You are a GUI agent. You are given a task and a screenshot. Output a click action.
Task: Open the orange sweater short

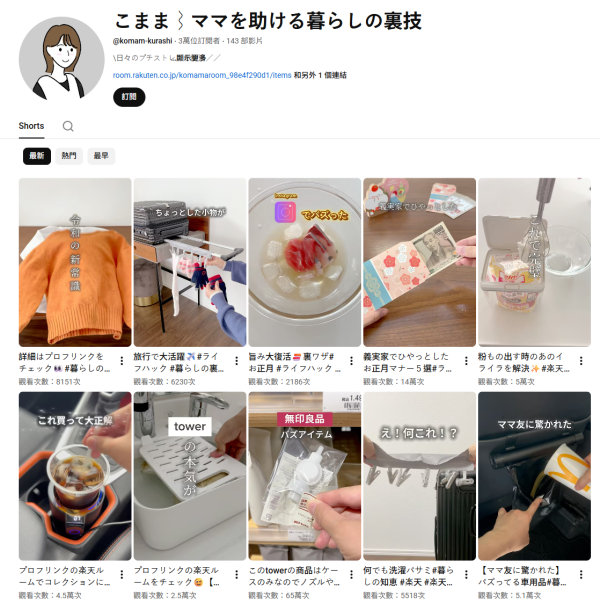coord(75,262)
